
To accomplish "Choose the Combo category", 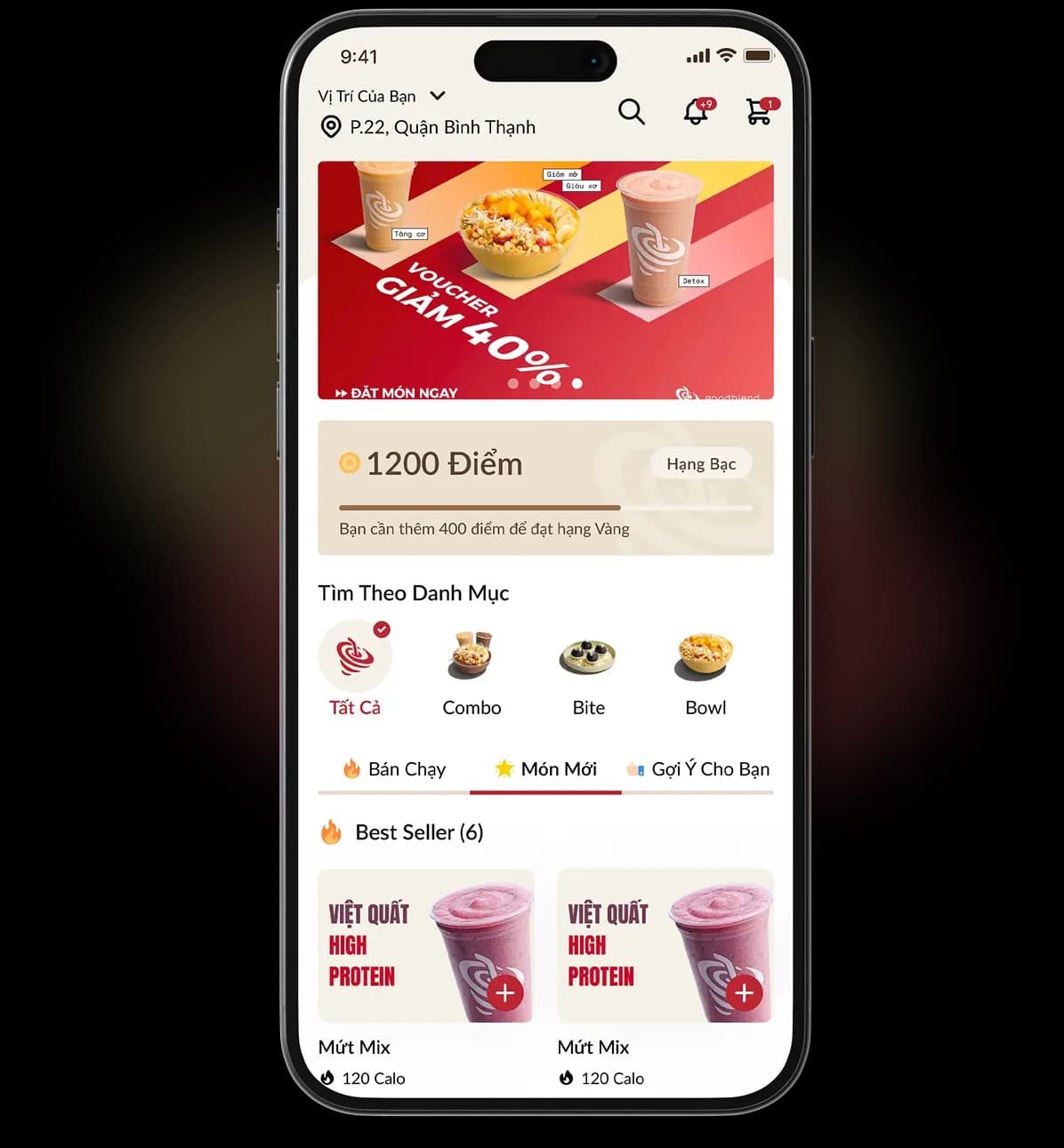I will click(472, 669).
